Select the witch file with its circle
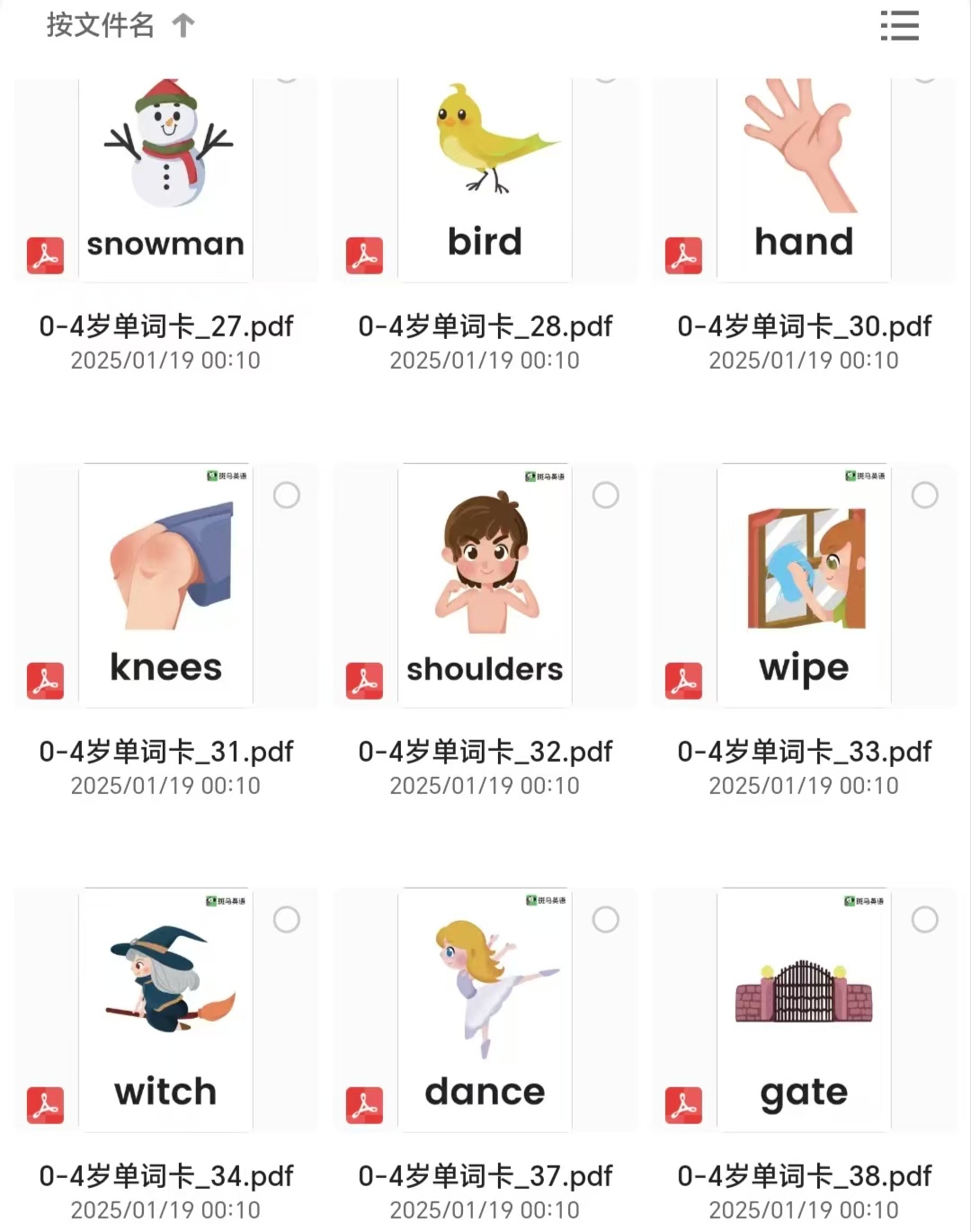 287,920
